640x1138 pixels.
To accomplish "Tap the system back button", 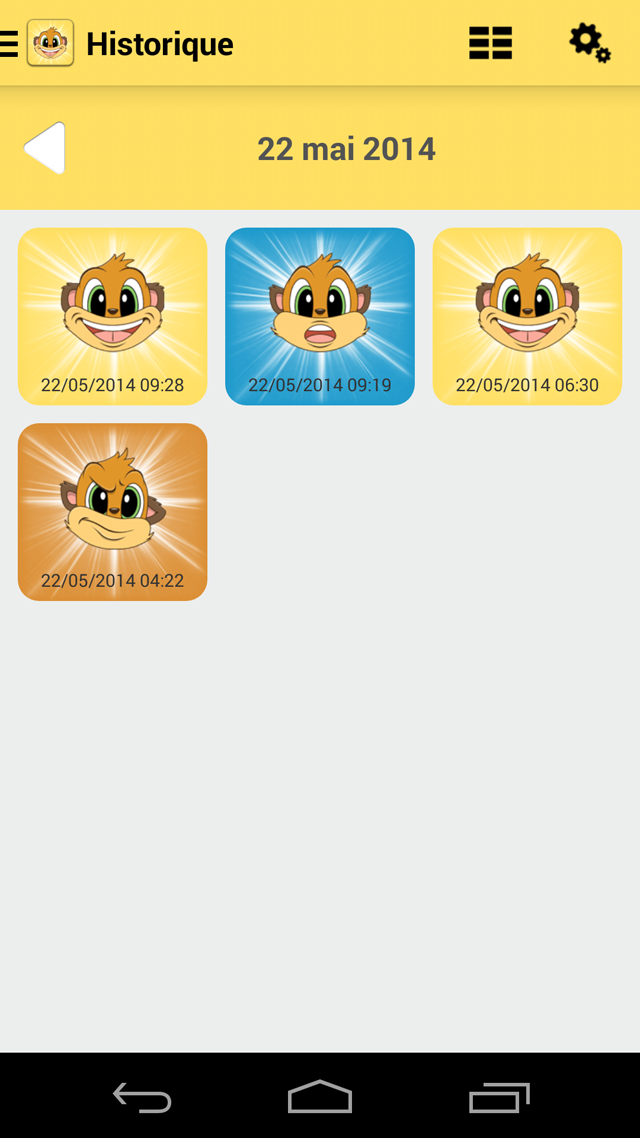I will click(x=142, y=1097).
